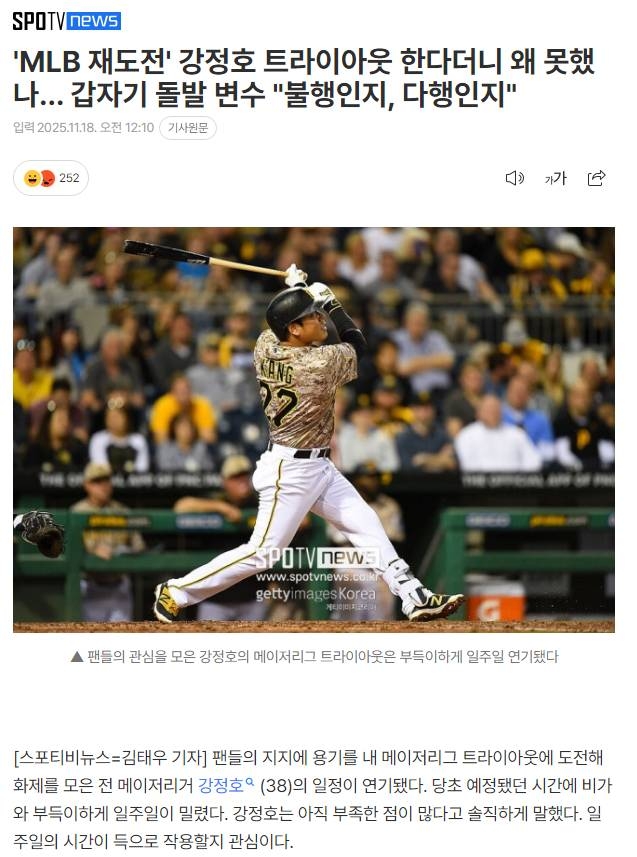Change text size with the 가 icon
This screenshot has height=857, width=637.
click(x=555, y=178)
